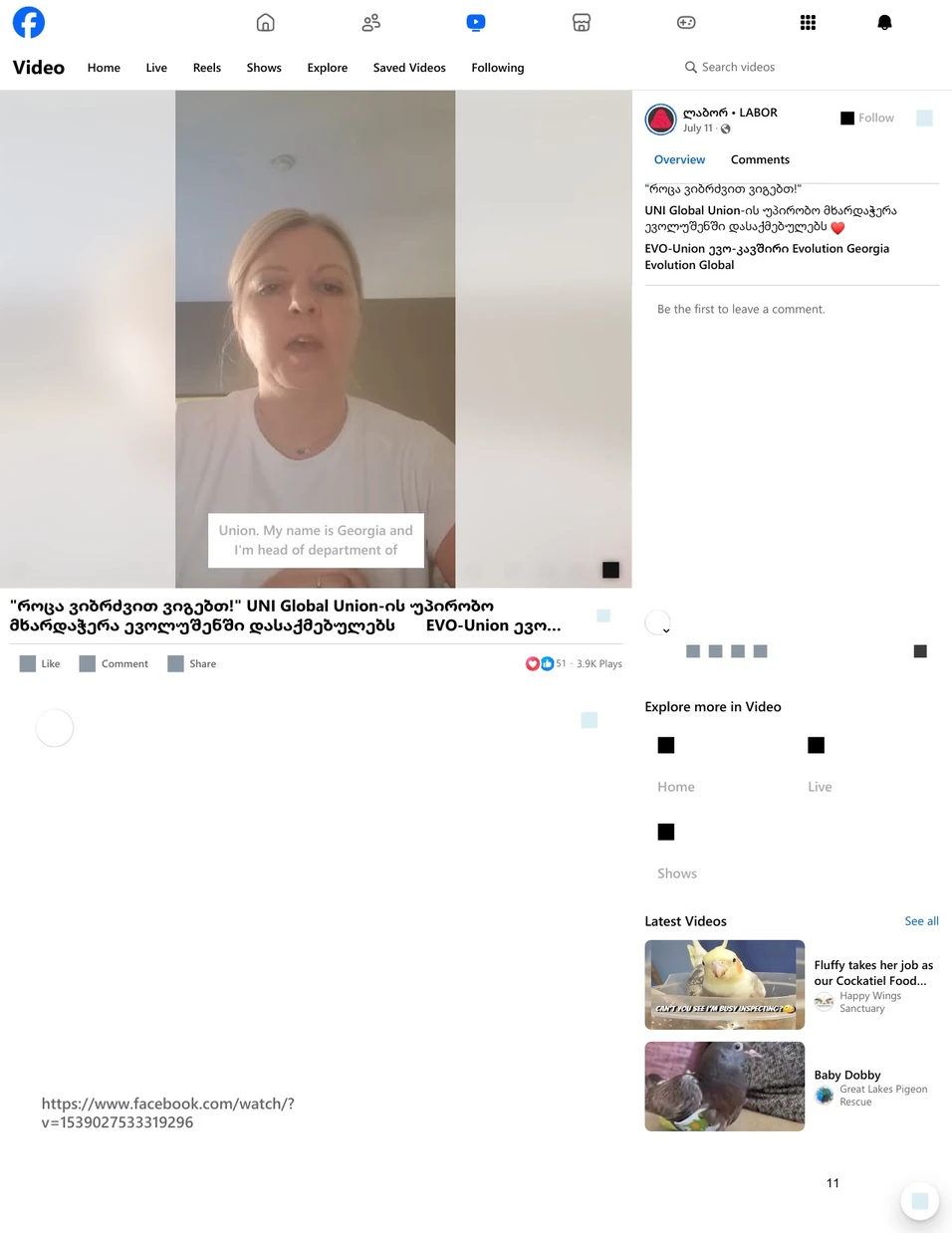Viewport: 952px width, 1233px height.
Task: Tap the Search videos field
Action: pyautogui.click(x=738, y=67)
